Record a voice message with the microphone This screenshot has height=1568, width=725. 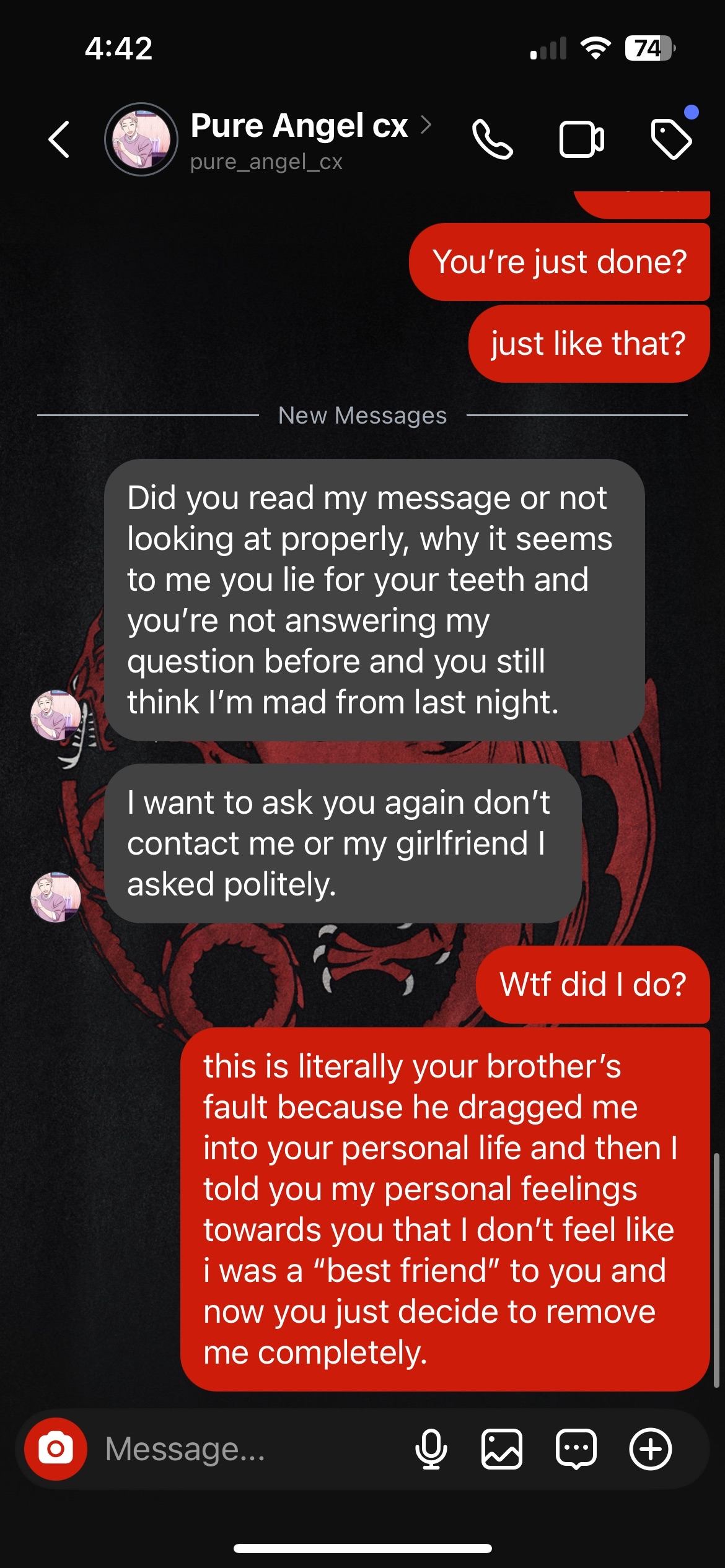click(431, 1449)
